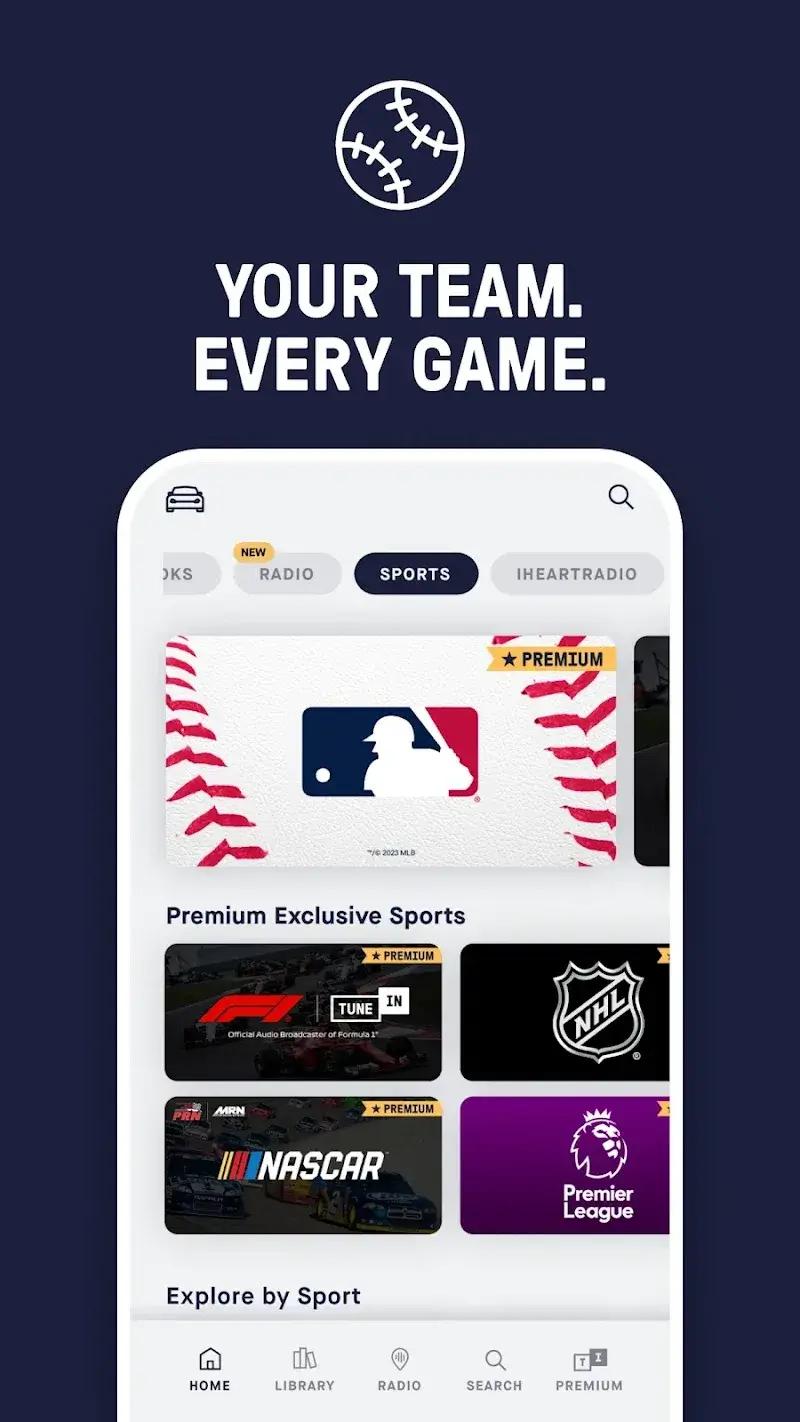Click the Premium Exclusive Sports heading

tap(316, 915)
